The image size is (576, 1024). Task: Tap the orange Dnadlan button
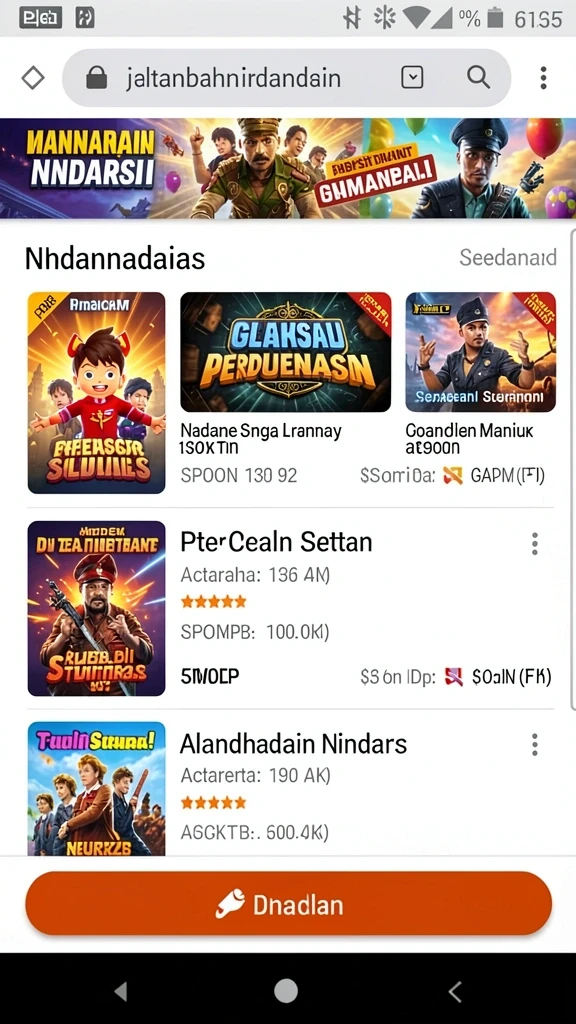pos(289,904)
